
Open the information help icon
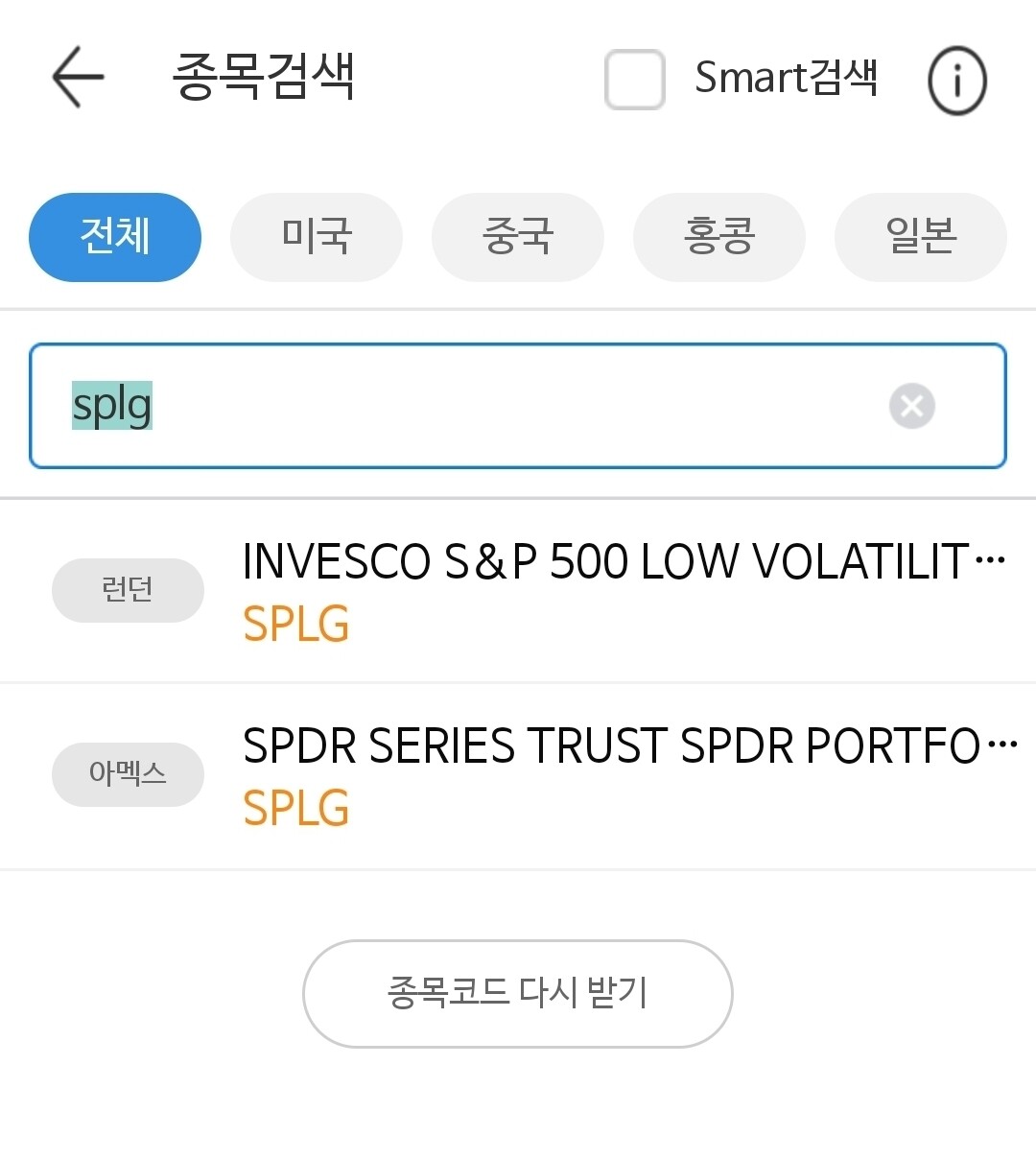[x=956, y=81]
